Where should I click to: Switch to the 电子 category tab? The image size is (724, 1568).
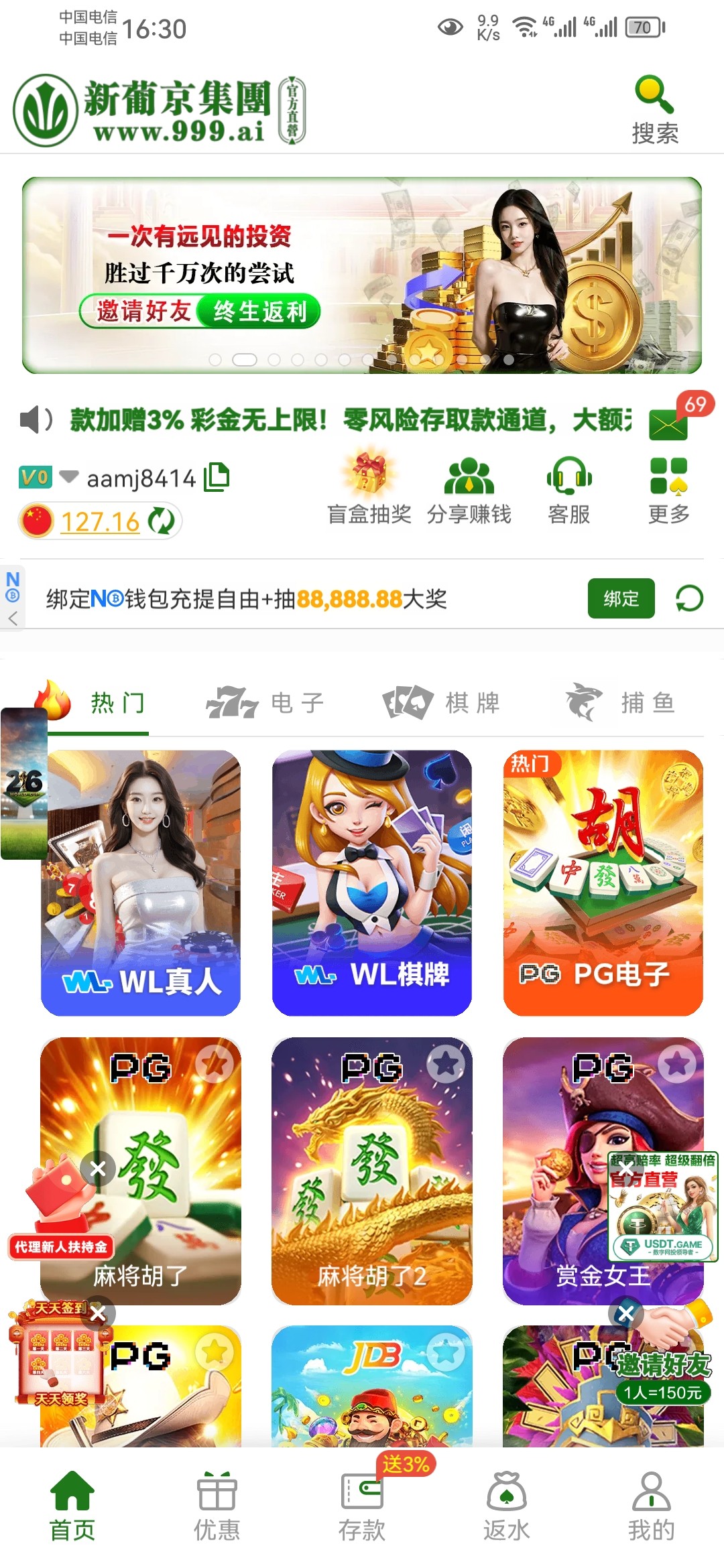[x=265, y=703]
